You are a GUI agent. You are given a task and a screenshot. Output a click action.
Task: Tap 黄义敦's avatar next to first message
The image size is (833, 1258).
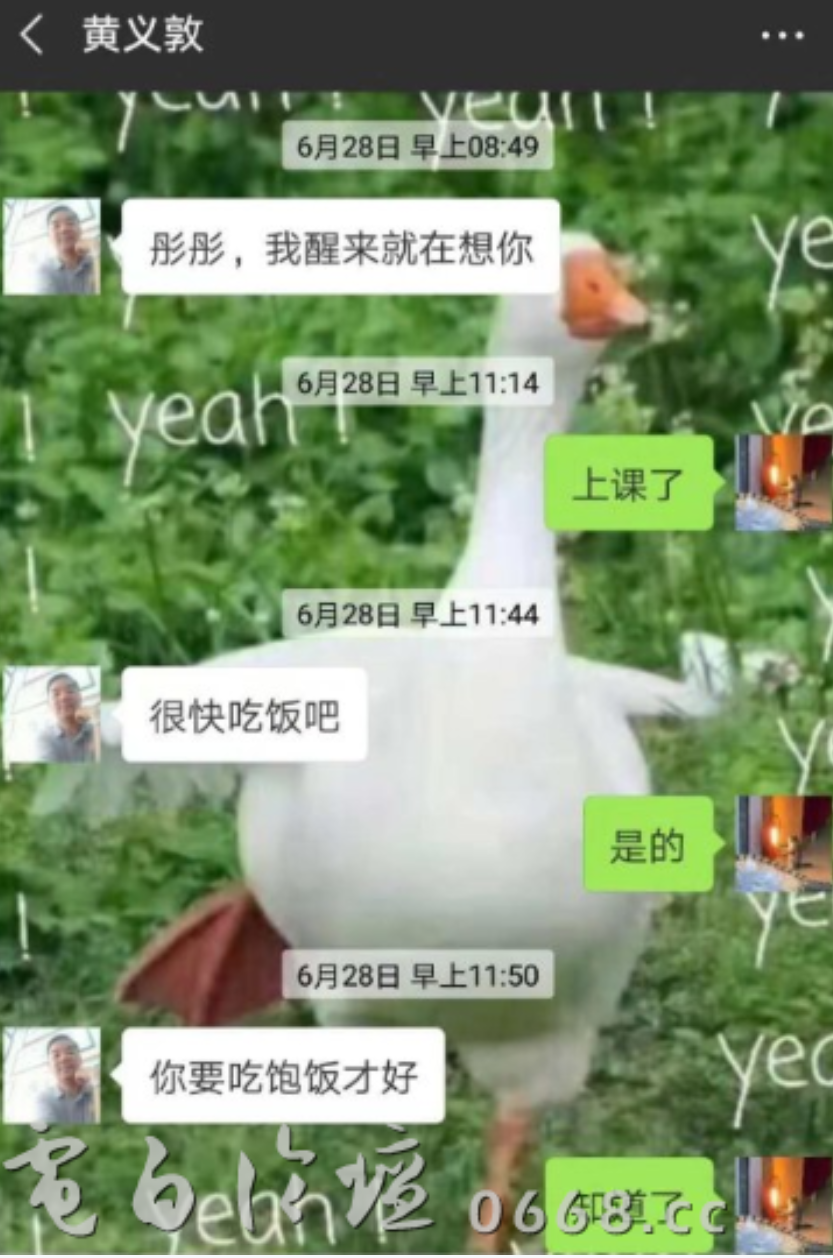pyautogui.click(x=52, y=244)
